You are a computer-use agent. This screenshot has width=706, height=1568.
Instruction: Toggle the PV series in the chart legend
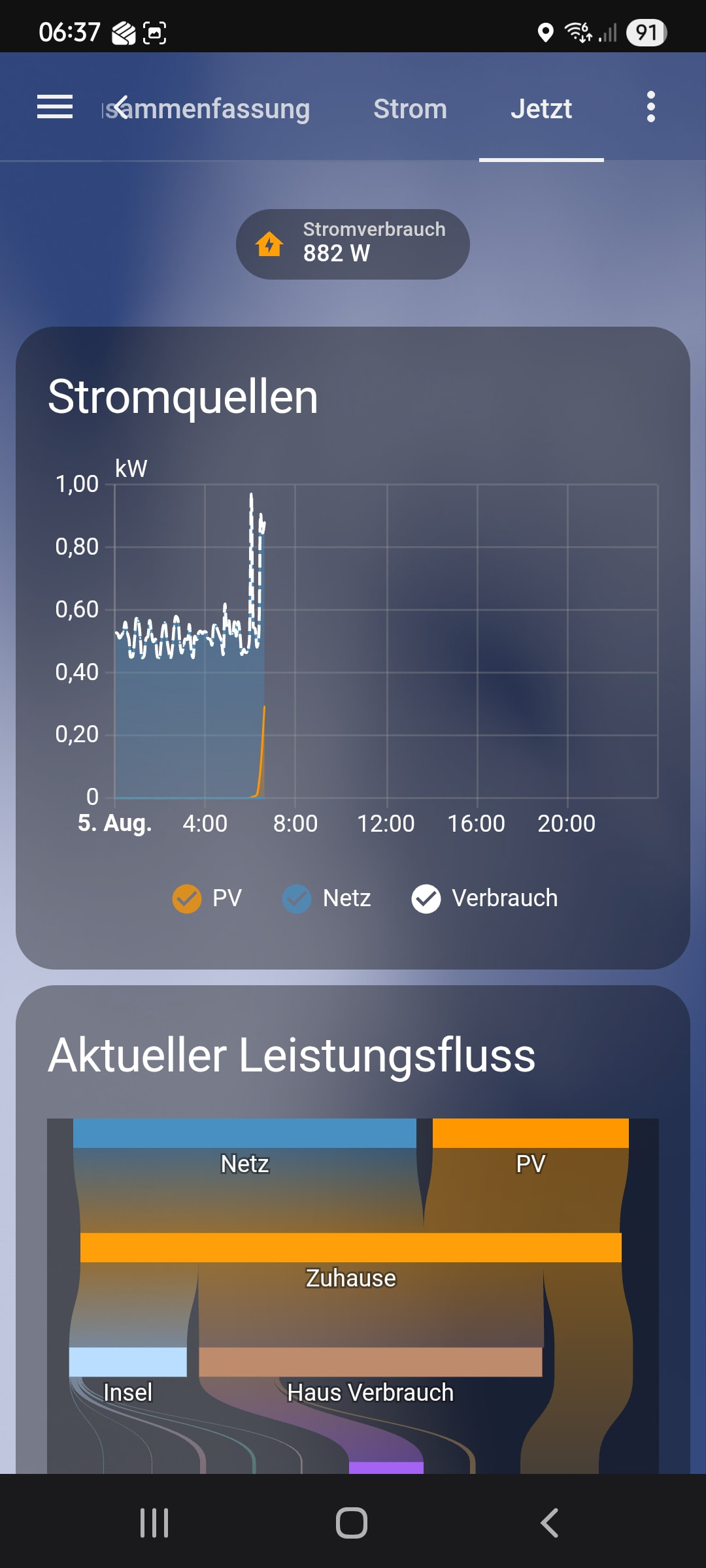pos(207,898)
